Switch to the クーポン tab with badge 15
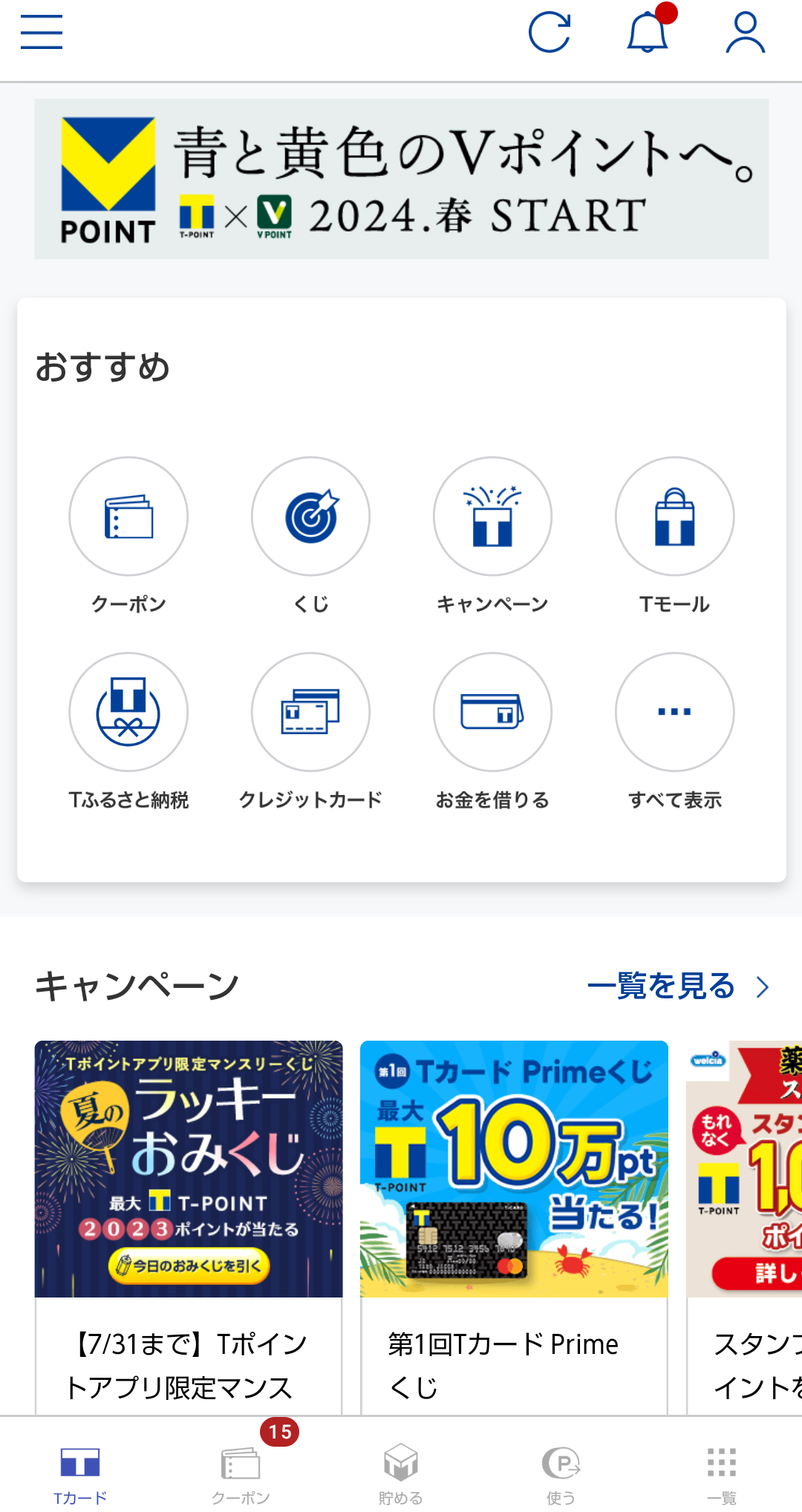The width and height of the screenshot is (802, 1512). point(240,1473)
